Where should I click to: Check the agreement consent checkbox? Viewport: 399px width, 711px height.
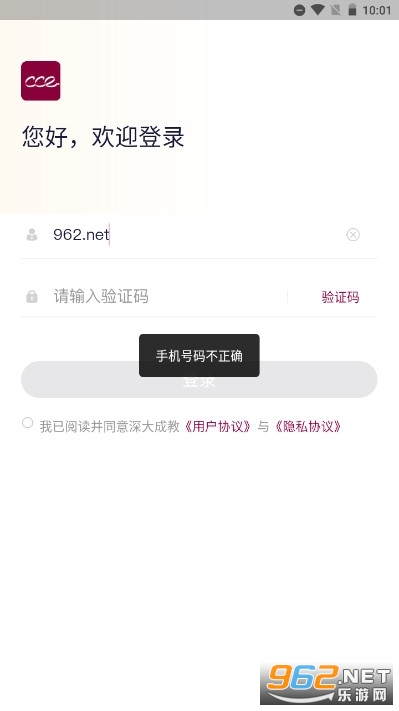28,423
